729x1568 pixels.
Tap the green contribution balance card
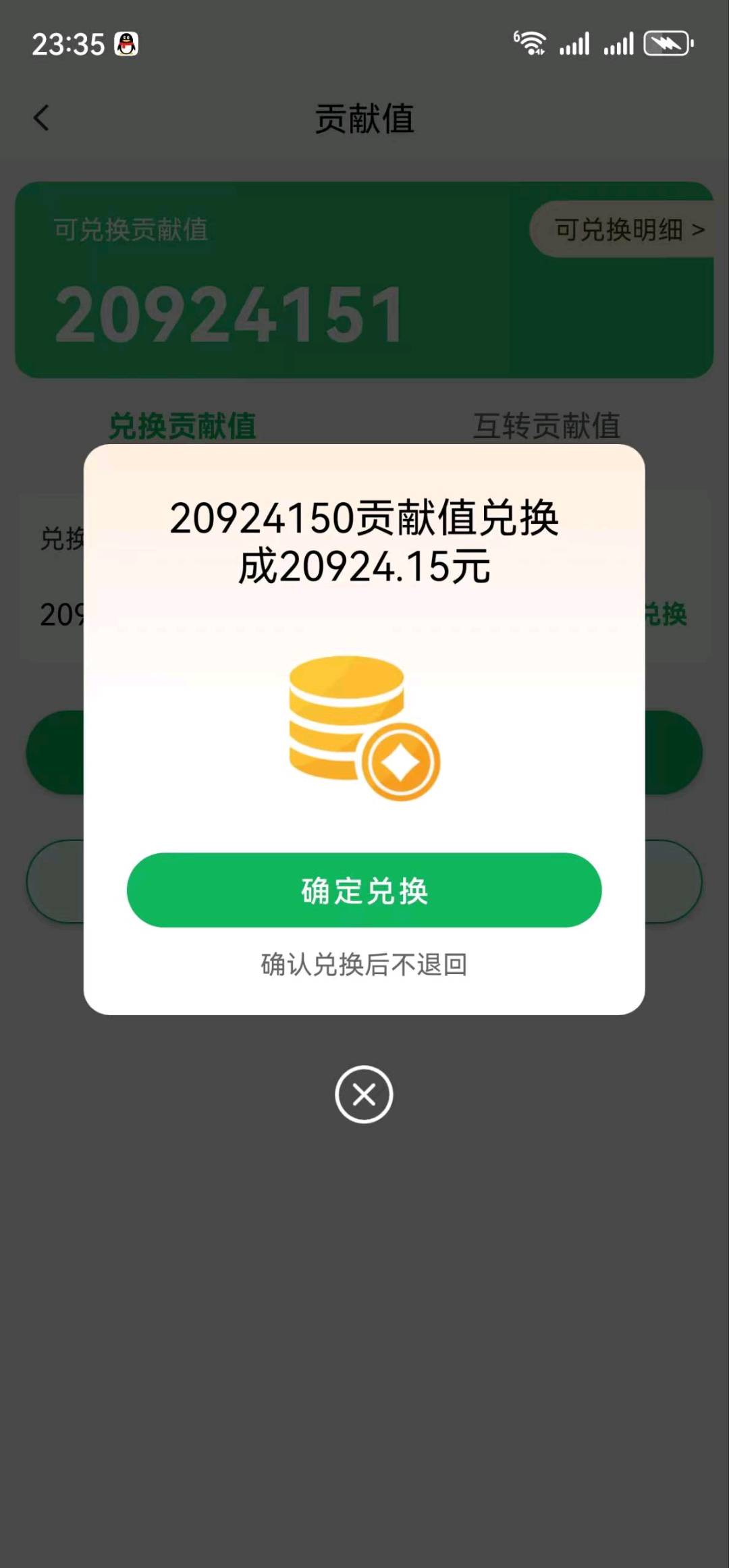pos(364,277)
